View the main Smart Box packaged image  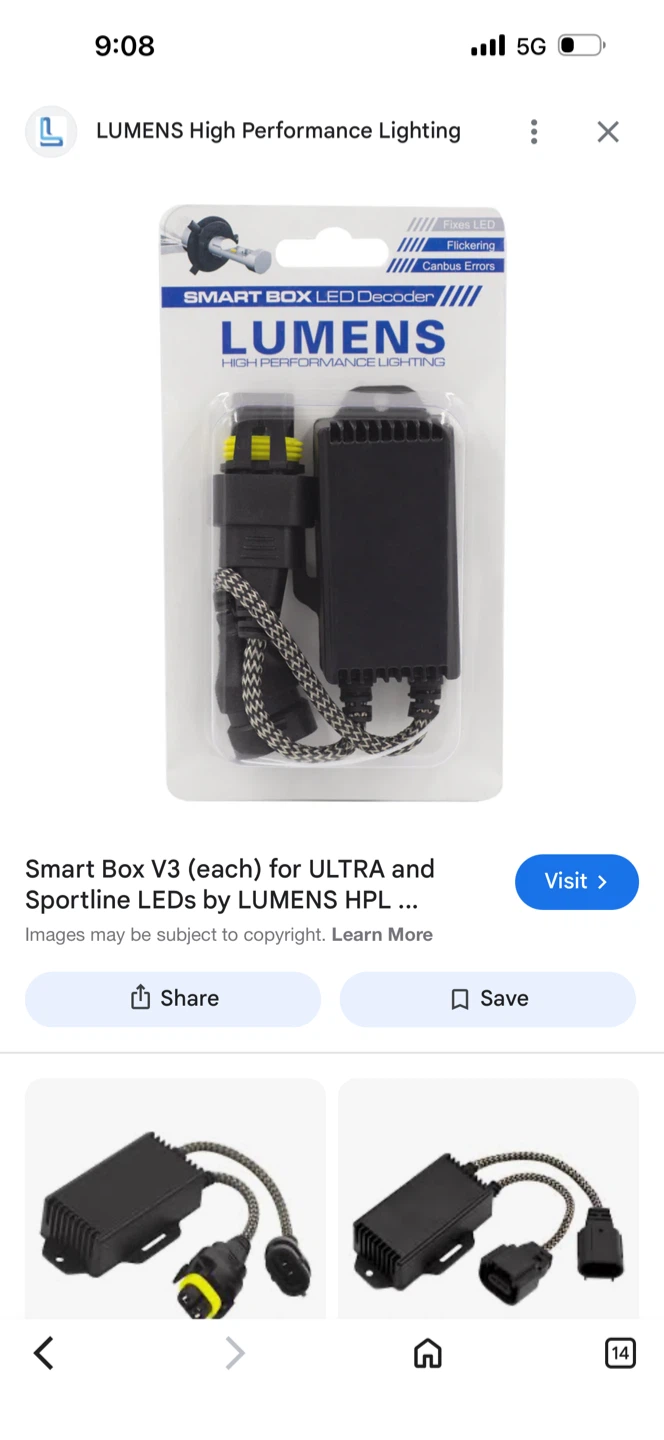333,503
